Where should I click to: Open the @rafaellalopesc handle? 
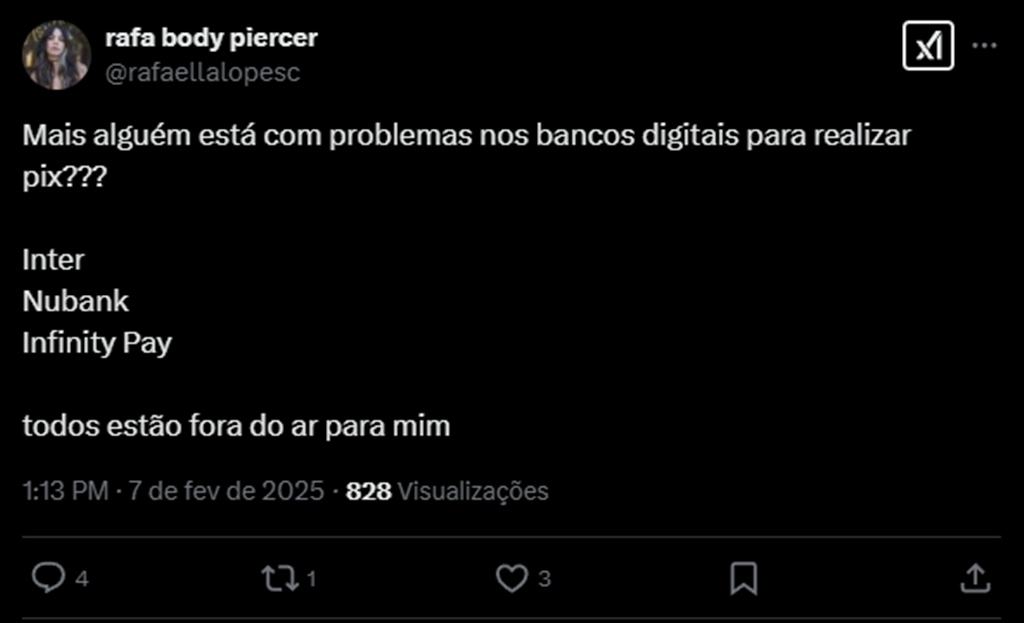(x=203, y=73)
